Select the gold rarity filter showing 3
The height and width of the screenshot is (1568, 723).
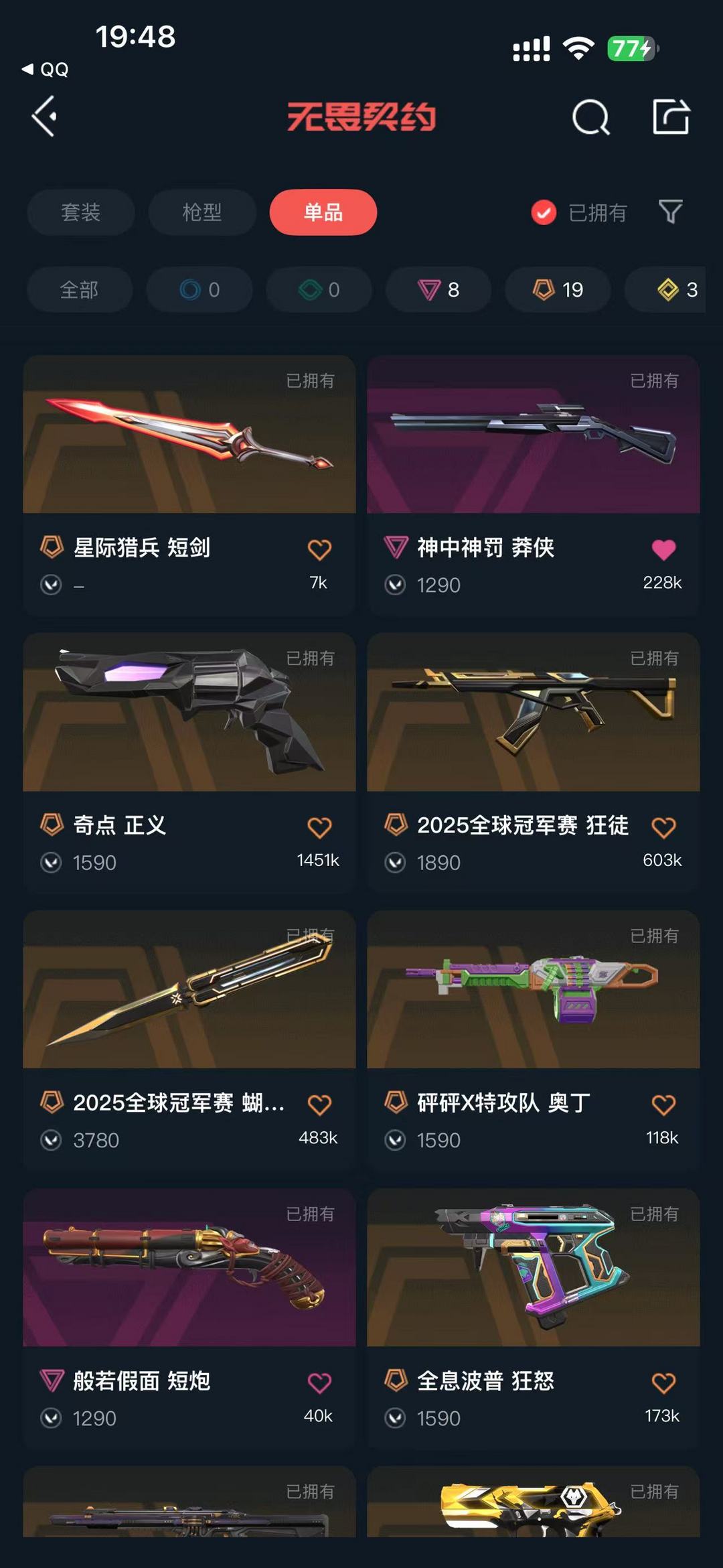673,289
